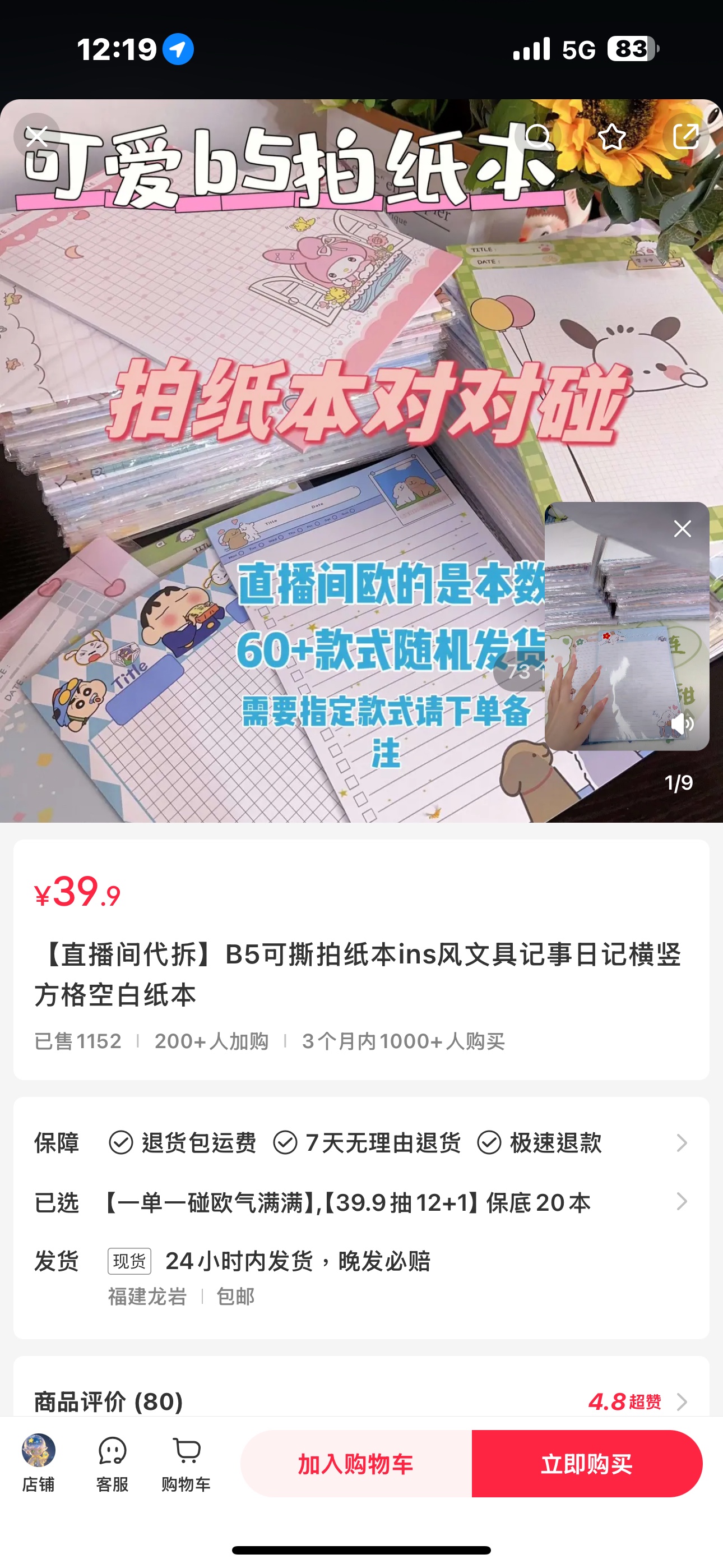Open search from the top bar
The image size is (723, 1568).
coord(538,136)
